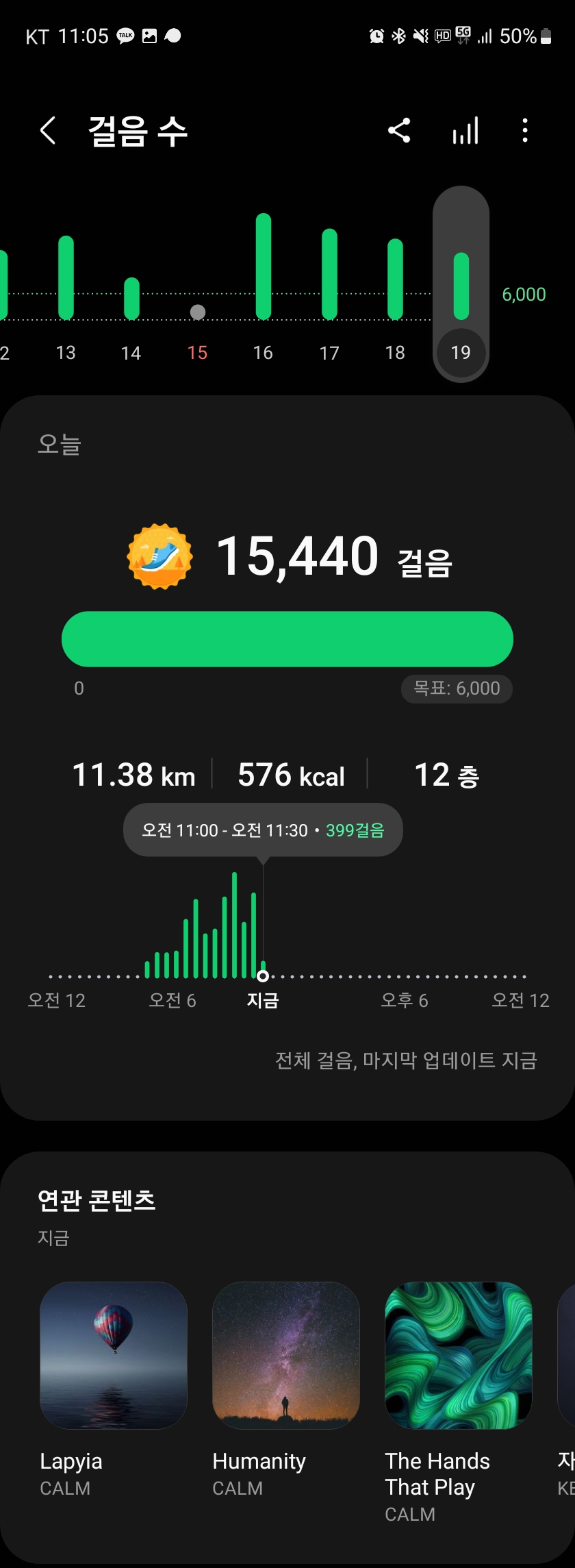Open the Lapyia CALM content
The height and width of the screenshot is (1568, 575).
coord(114,1355)
